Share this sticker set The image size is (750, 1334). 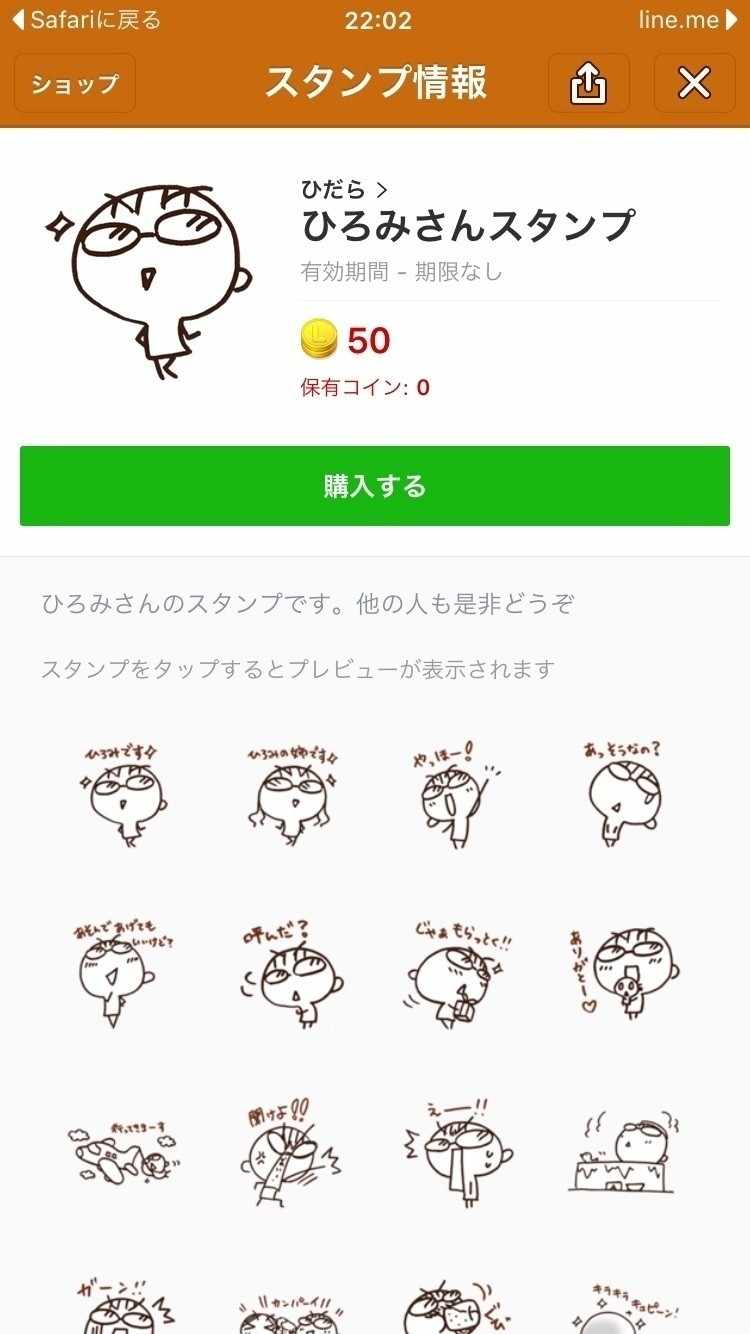[588, 83]
